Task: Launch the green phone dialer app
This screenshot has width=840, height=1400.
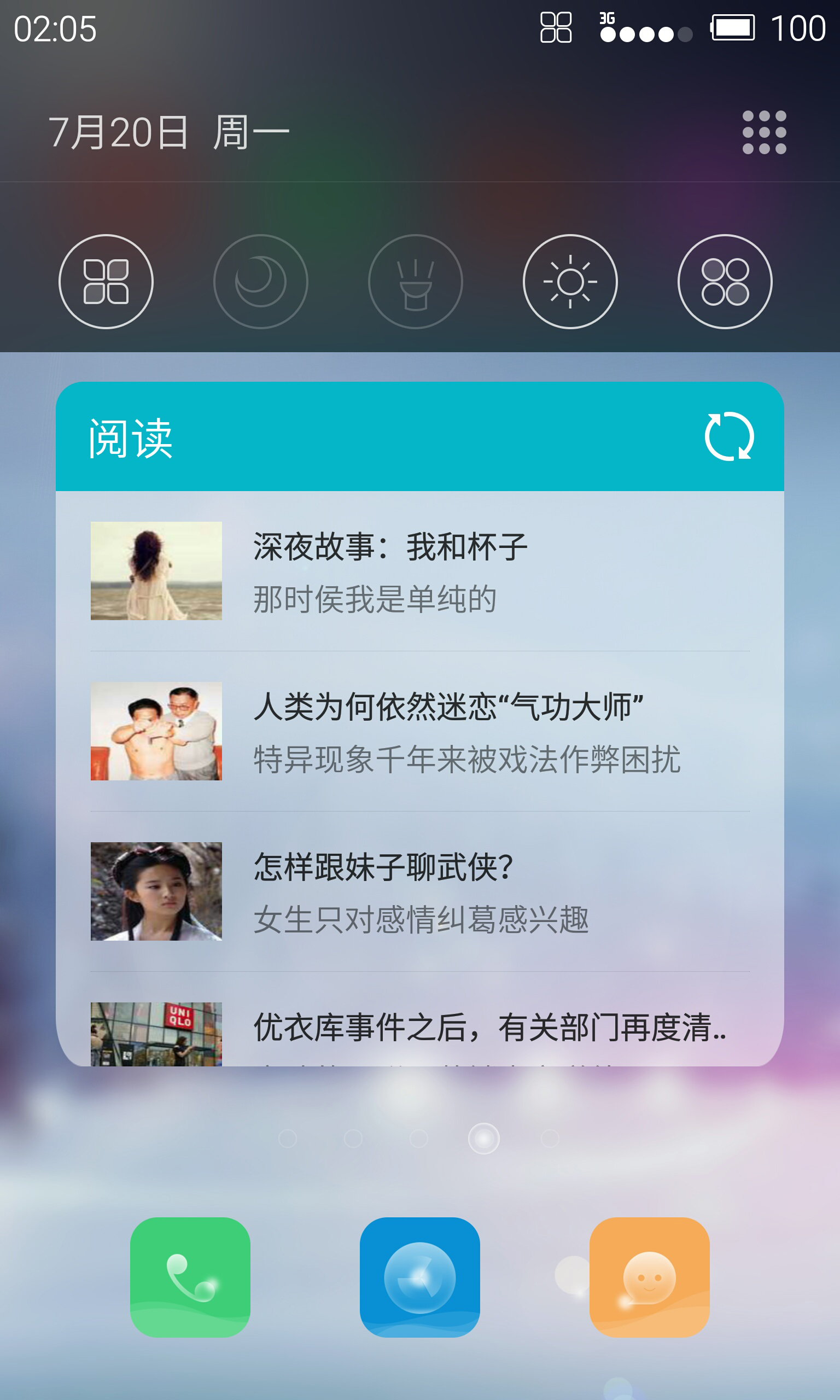Action: point(190,1277)
